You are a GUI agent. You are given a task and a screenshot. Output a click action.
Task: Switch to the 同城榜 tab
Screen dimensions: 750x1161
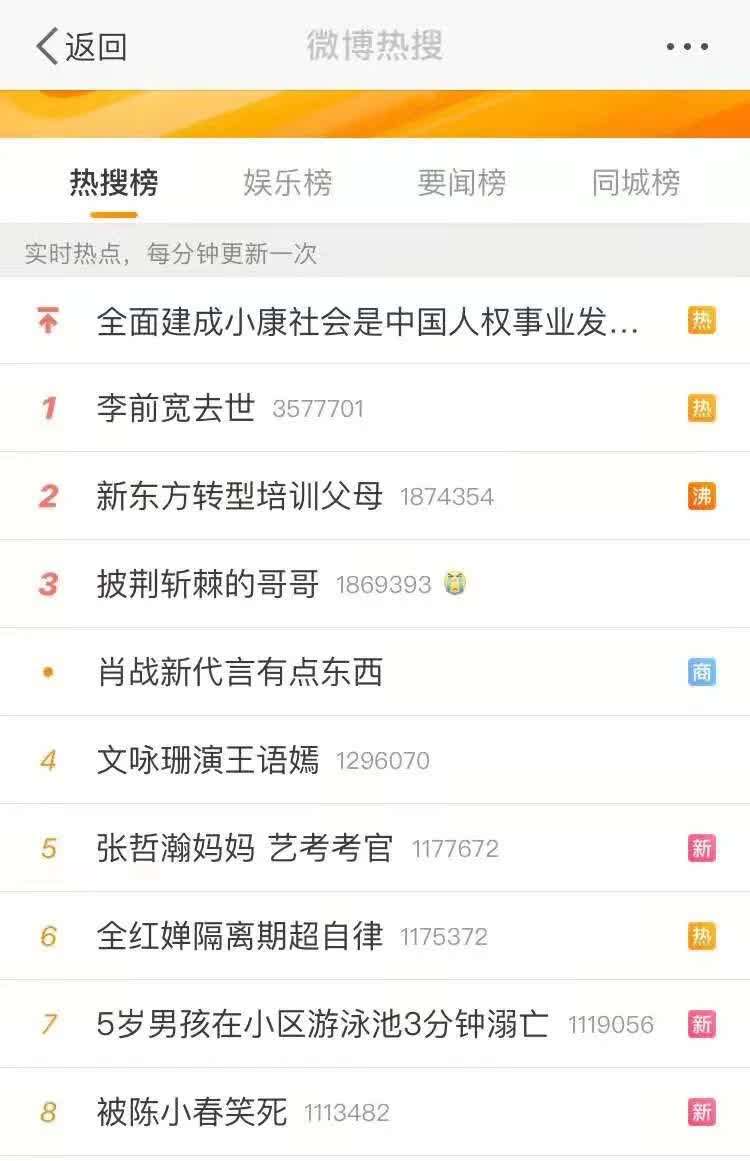click(635, 183)
